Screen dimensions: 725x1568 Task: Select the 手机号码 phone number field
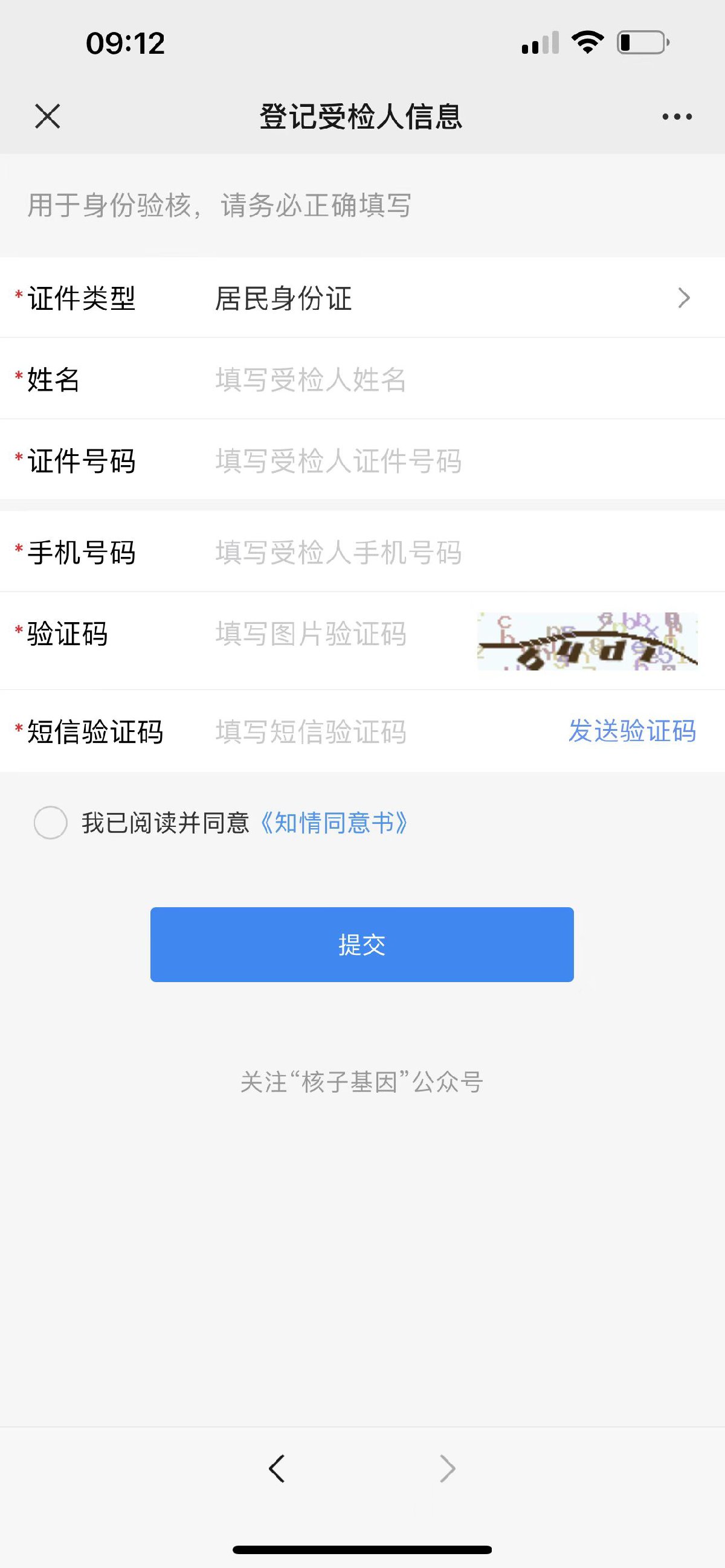click(x=451, y=553)
